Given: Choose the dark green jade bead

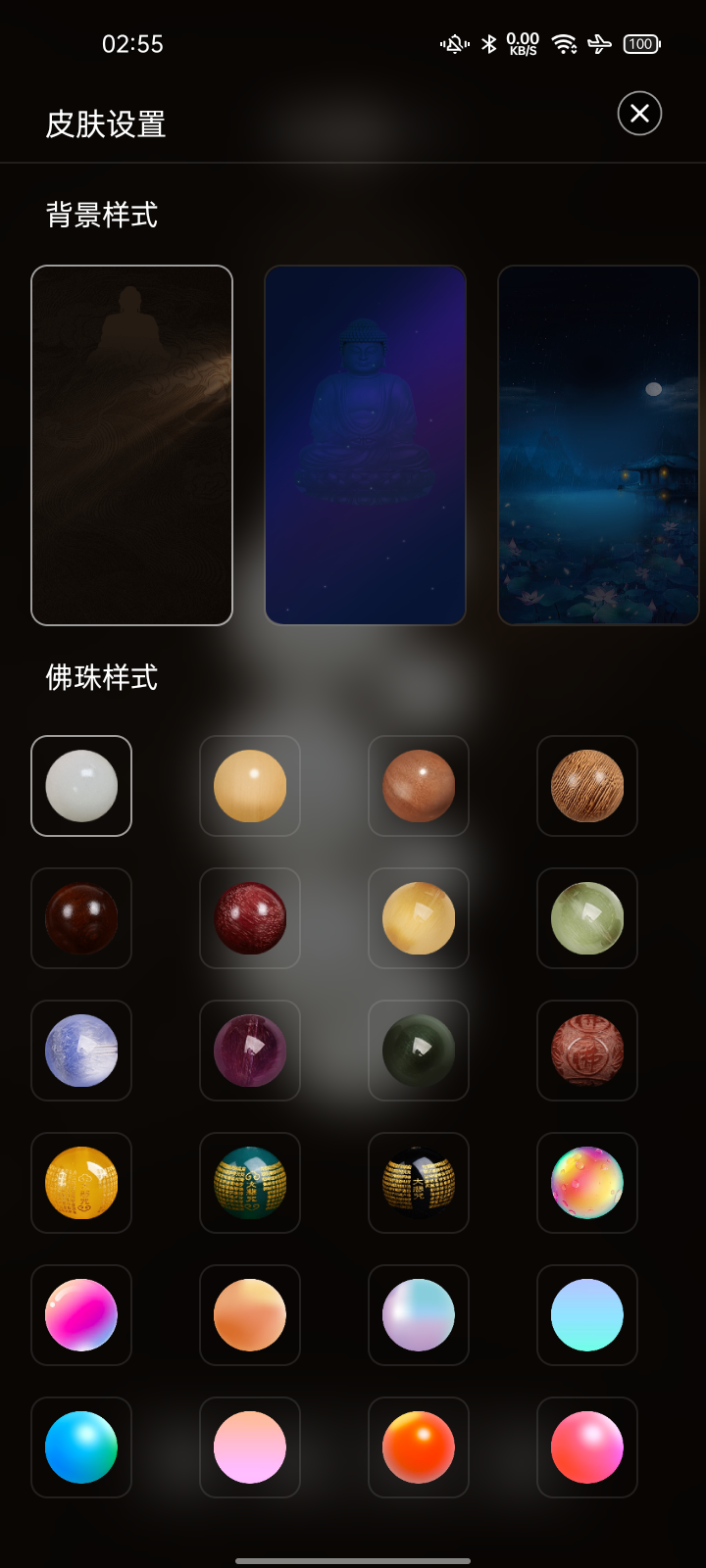Looking at the screenshot, I should [x=419, y=1051].
